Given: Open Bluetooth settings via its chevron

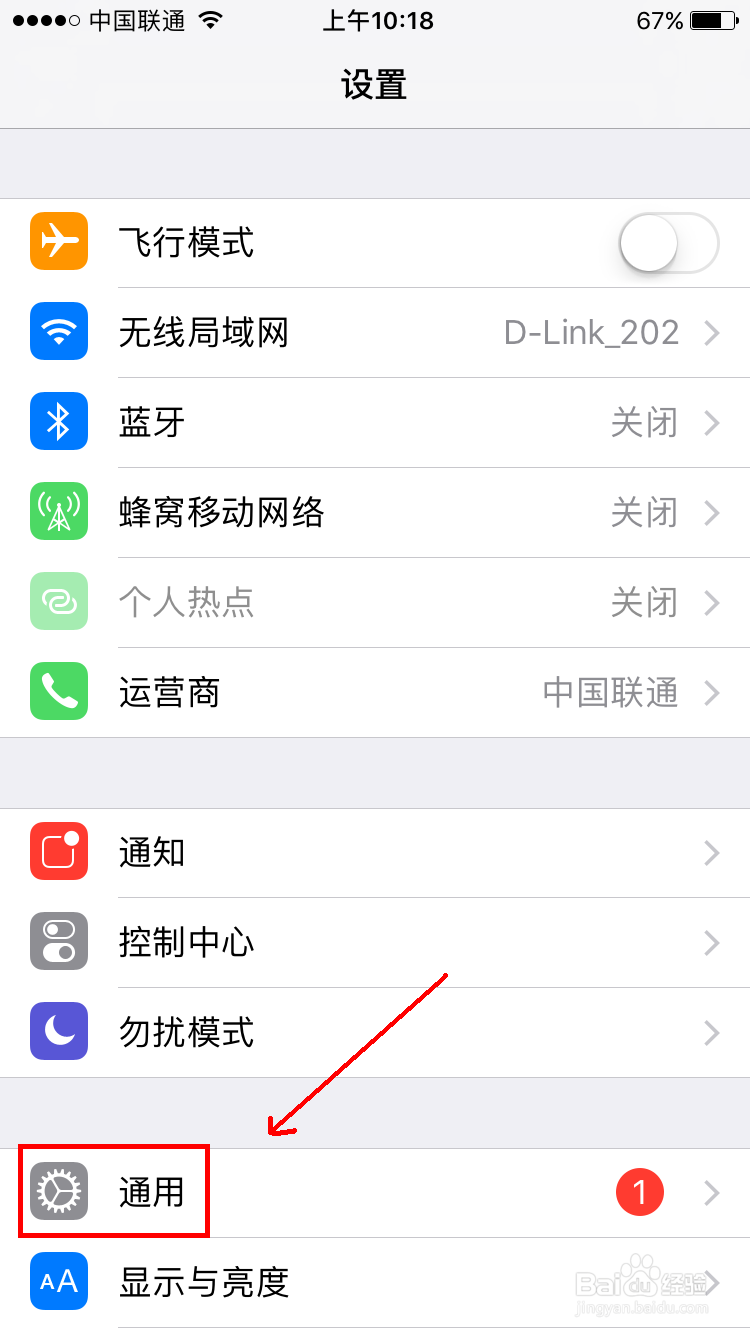Looking at the screenshot, I should point(713,421).
